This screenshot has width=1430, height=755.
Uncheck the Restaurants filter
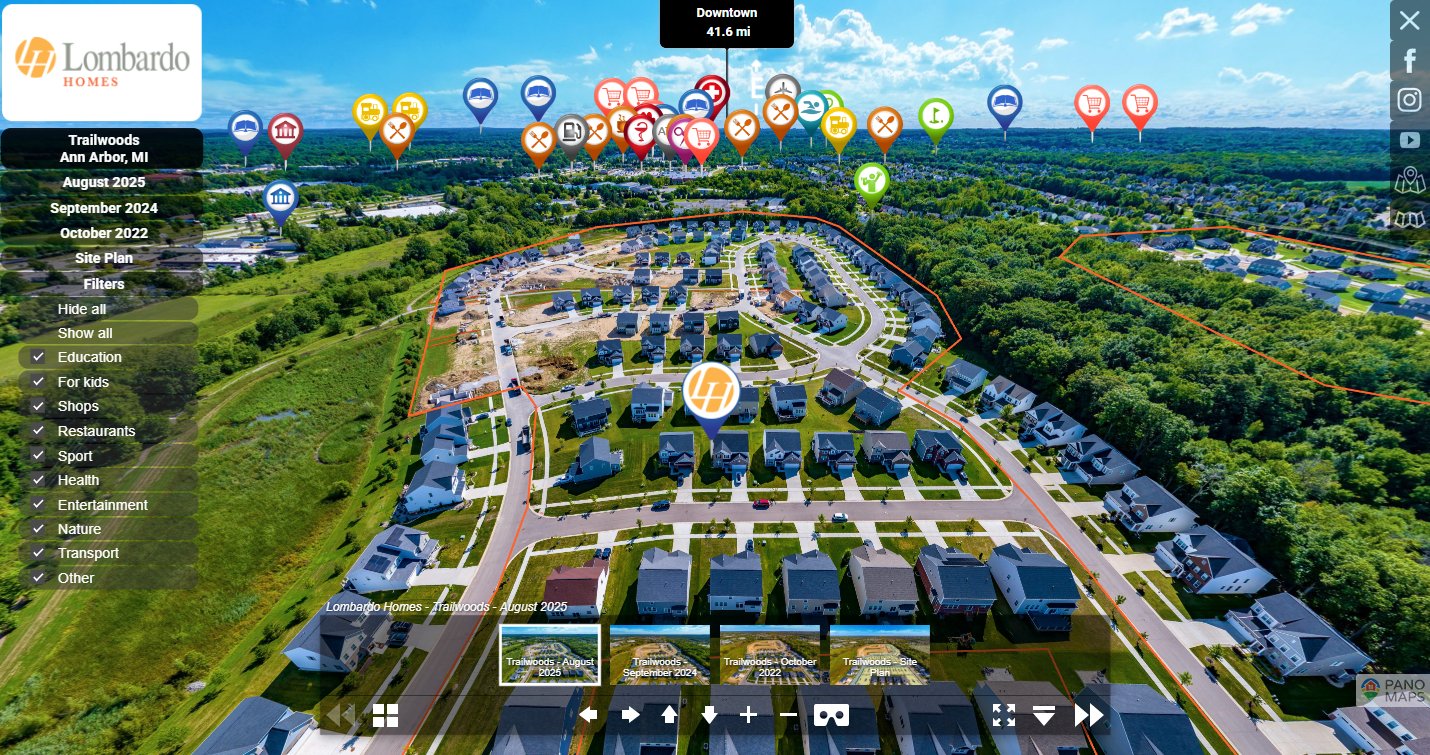[x=39, y=431]
